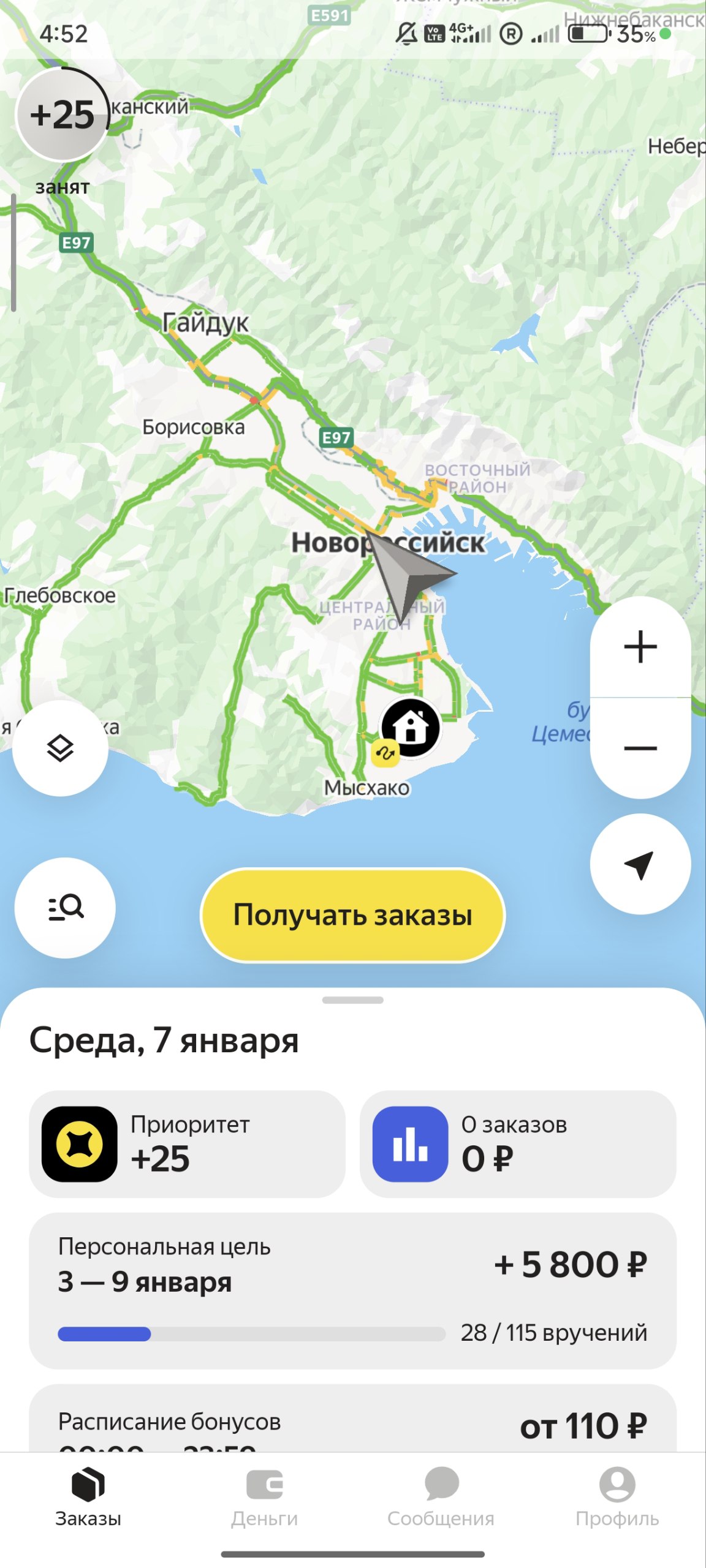Center map on my location

(x=640, y=864)
